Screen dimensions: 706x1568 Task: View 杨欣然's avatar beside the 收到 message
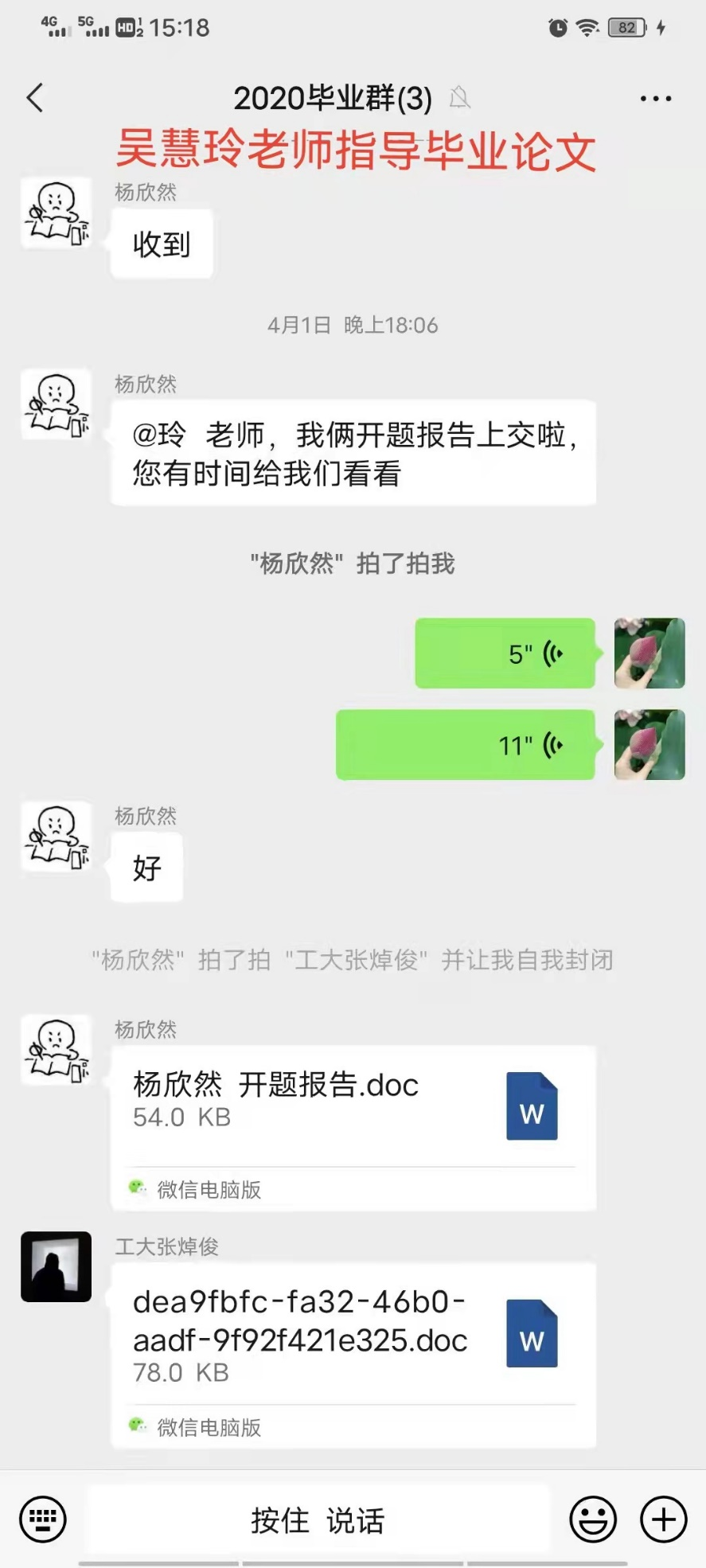tap(56, 213)
